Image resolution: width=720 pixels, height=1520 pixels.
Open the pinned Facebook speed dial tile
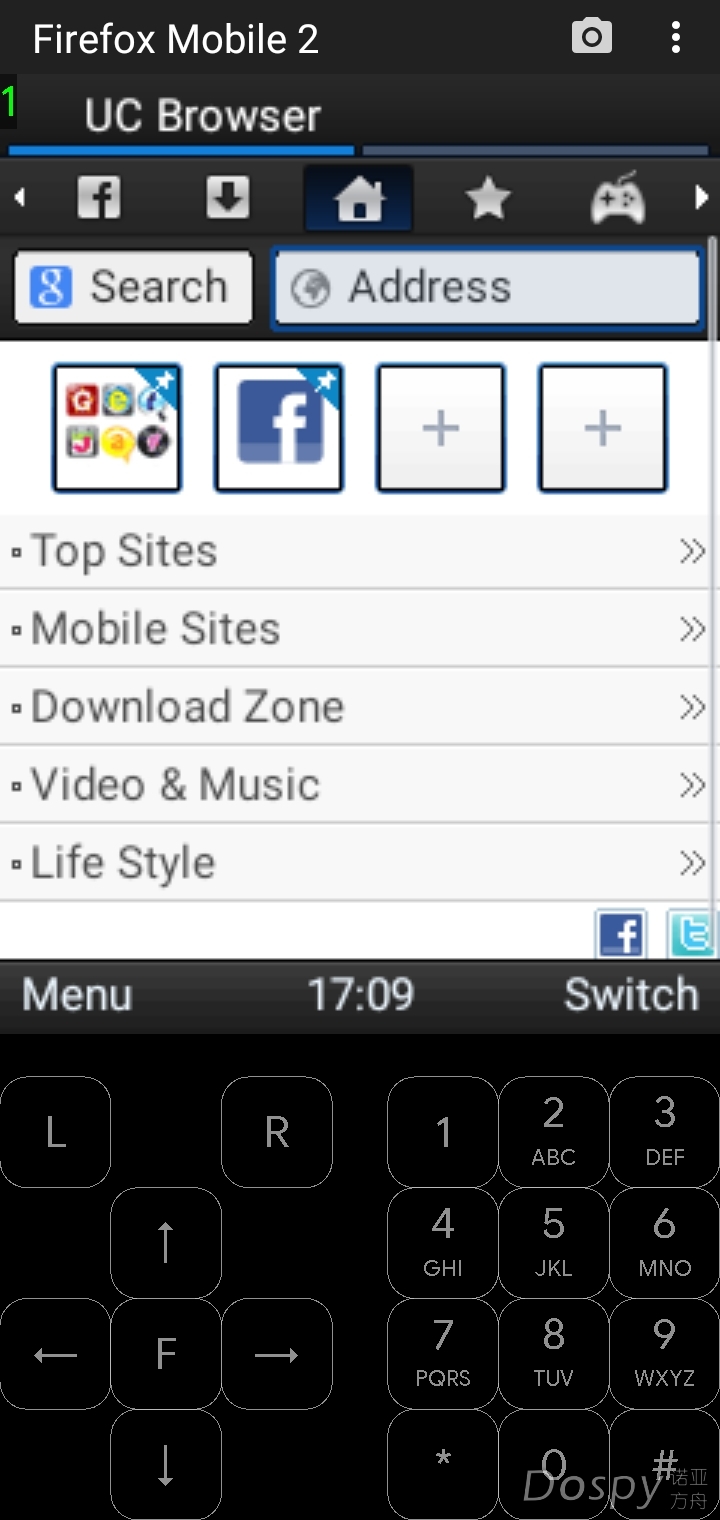pyautogui.click(x=279, y=428)
